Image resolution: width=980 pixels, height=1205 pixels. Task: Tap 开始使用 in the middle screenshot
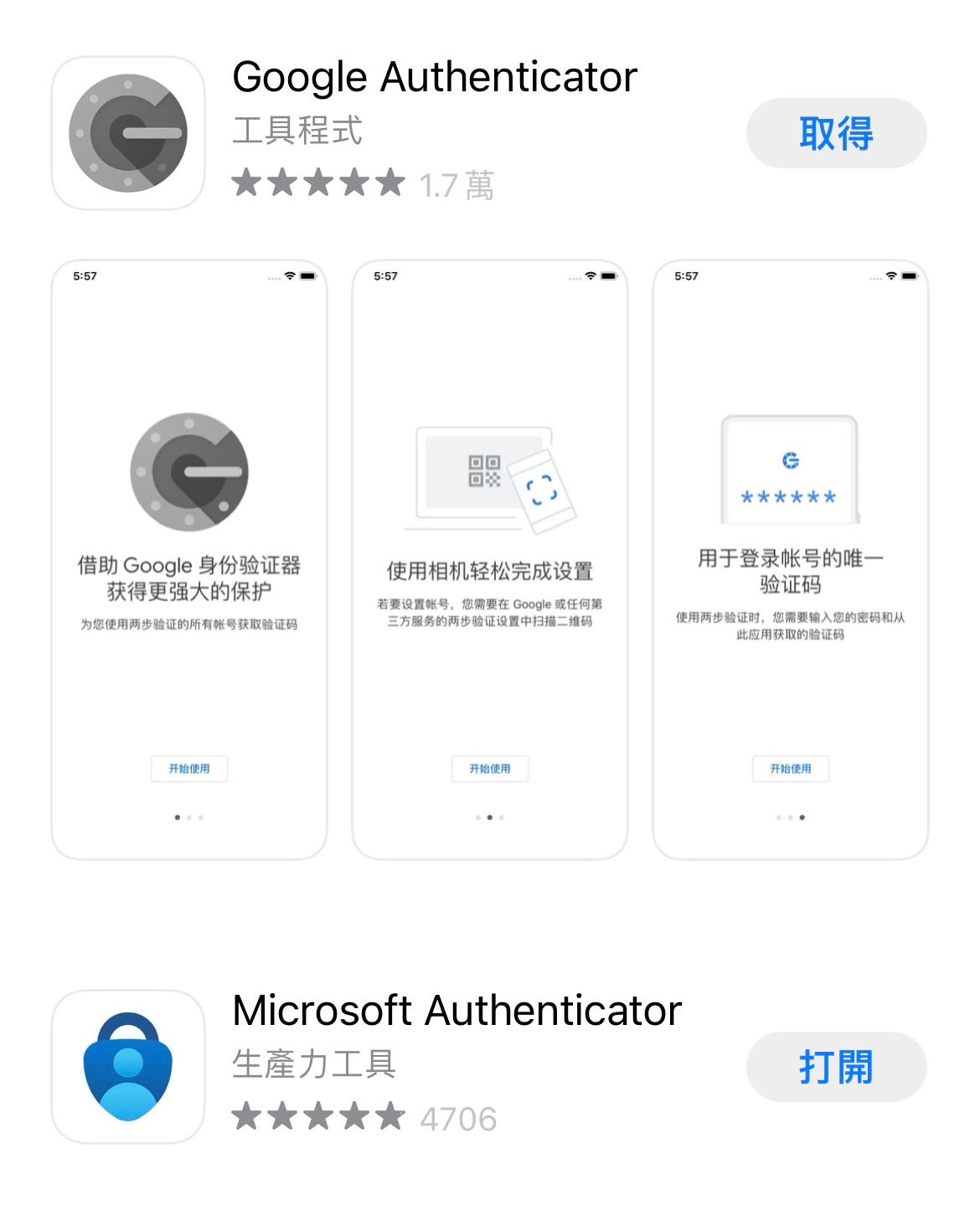492,768
